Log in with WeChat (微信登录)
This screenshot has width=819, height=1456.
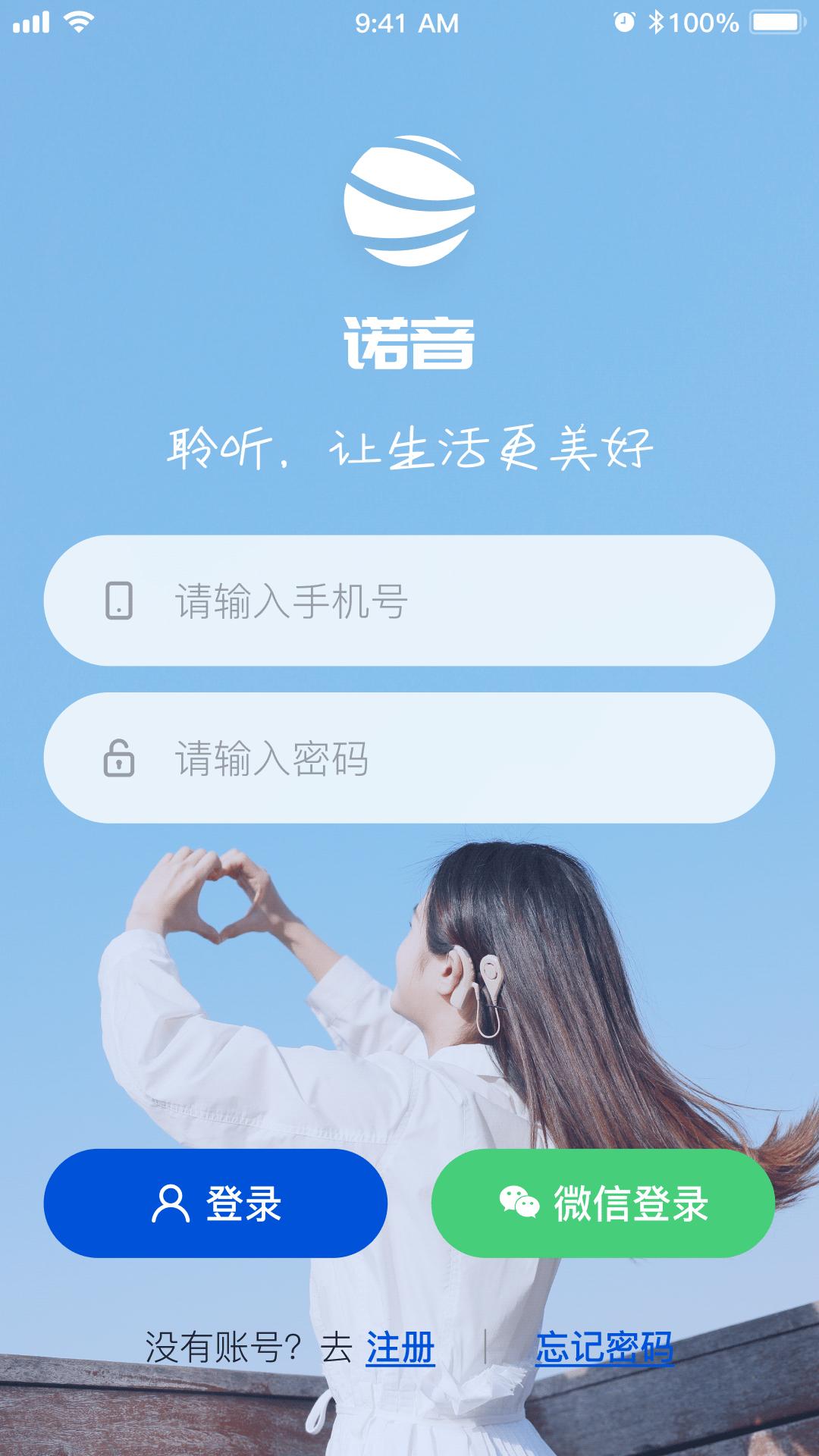pos(603,1203)
